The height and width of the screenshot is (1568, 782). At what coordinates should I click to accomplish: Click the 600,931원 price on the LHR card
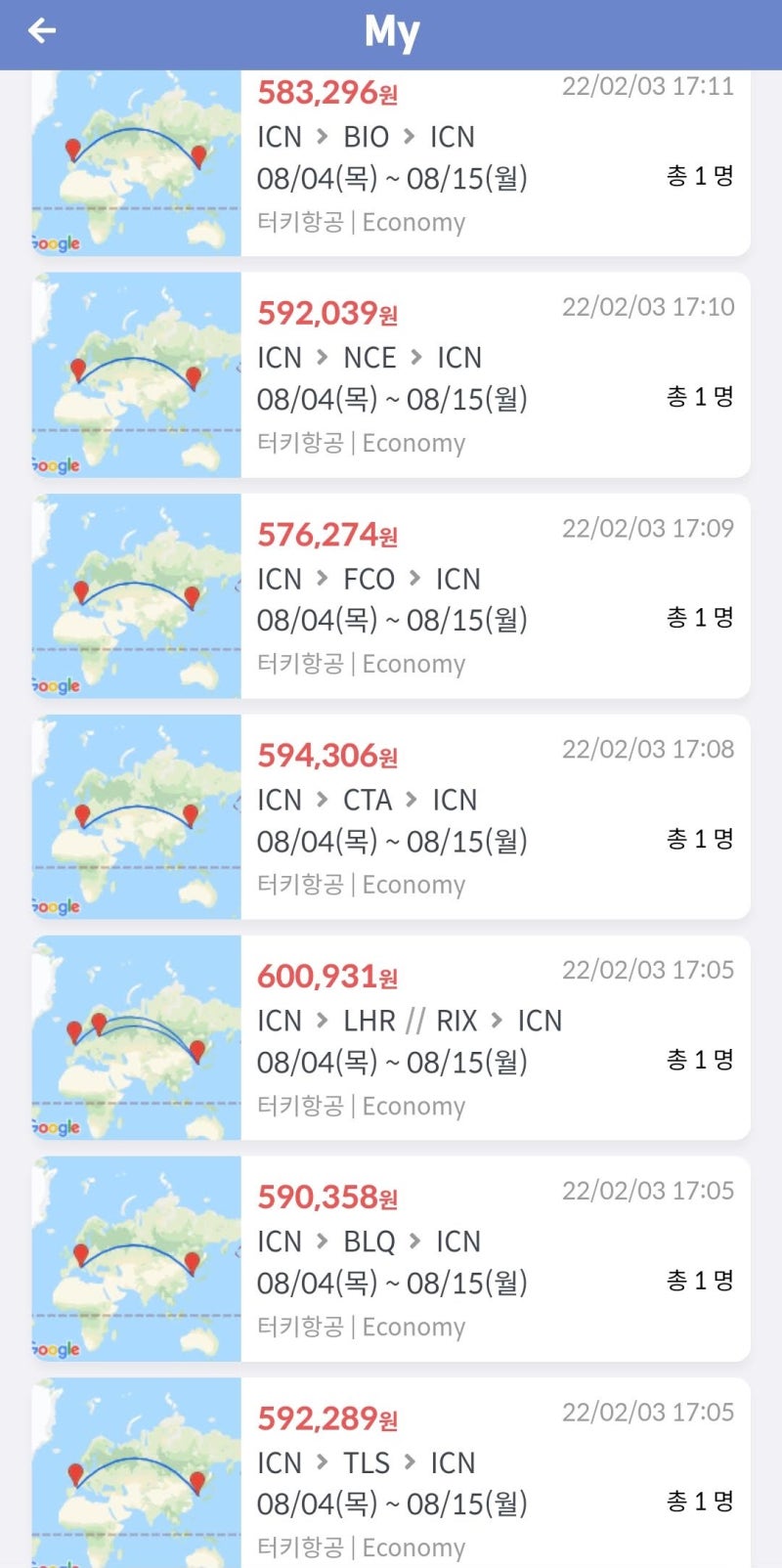[x=326, y=977]
